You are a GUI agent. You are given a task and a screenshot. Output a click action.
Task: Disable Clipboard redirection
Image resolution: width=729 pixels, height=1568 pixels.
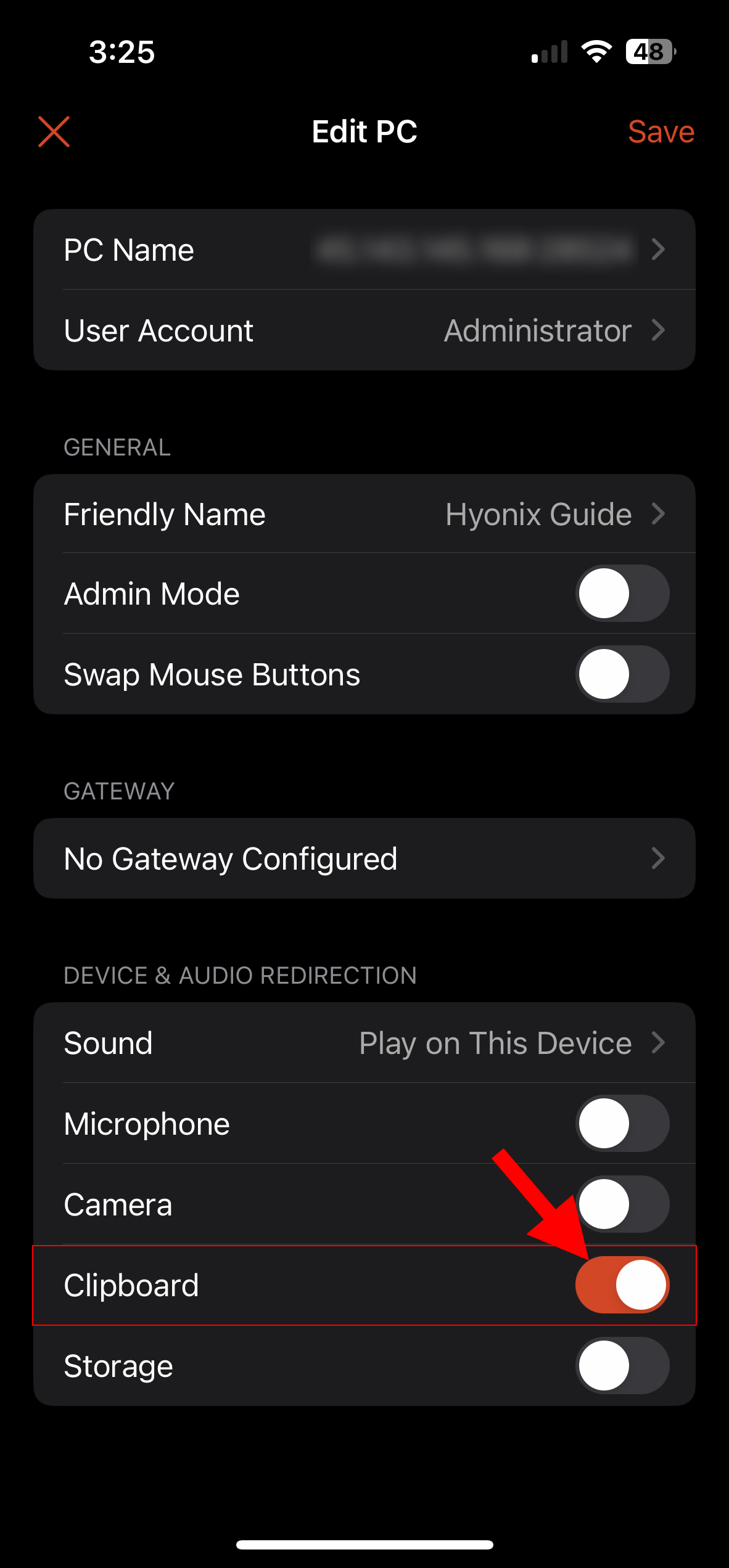(622, 1285)
